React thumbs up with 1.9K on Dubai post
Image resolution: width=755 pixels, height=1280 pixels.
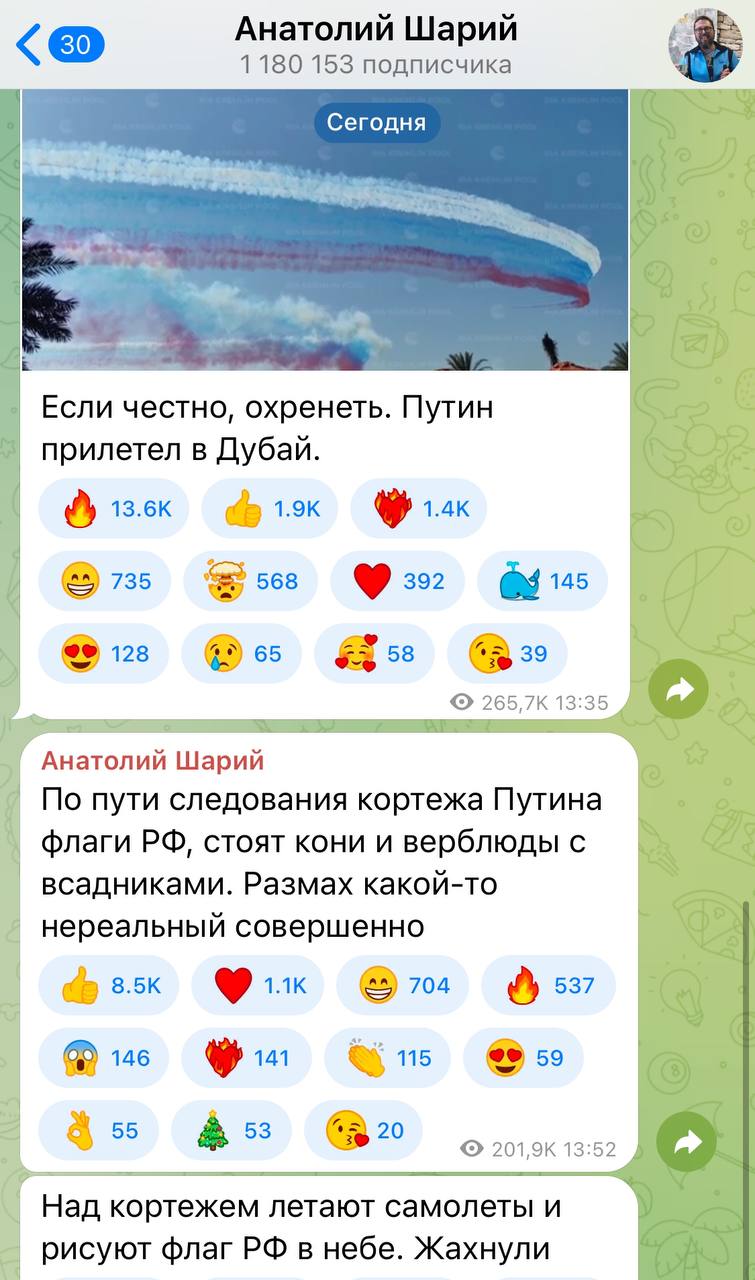pos(269,509)
